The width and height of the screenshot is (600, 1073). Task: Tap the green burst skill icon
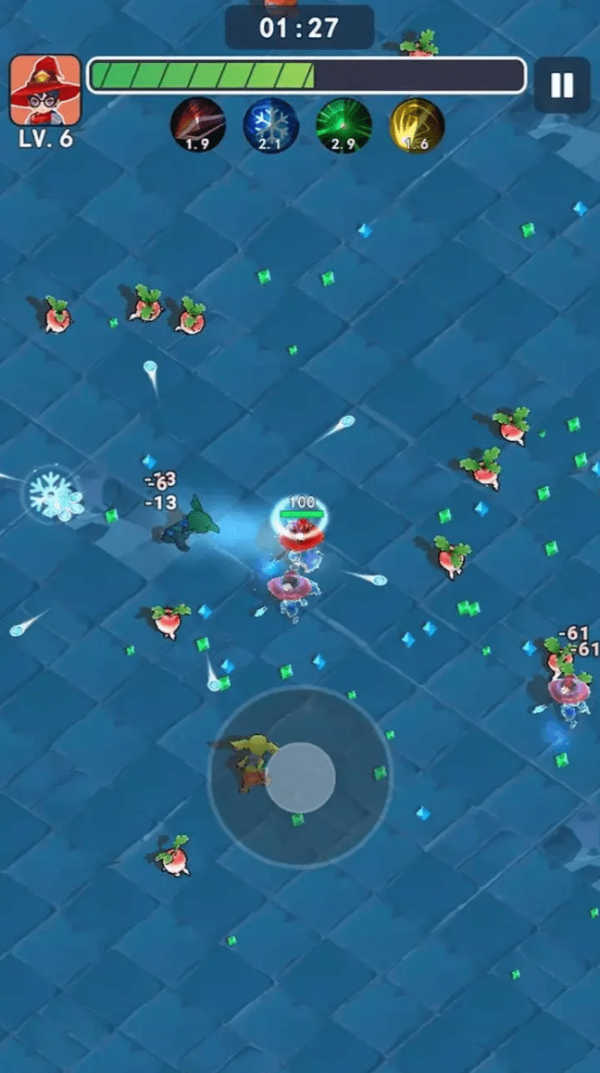point(344,125)
